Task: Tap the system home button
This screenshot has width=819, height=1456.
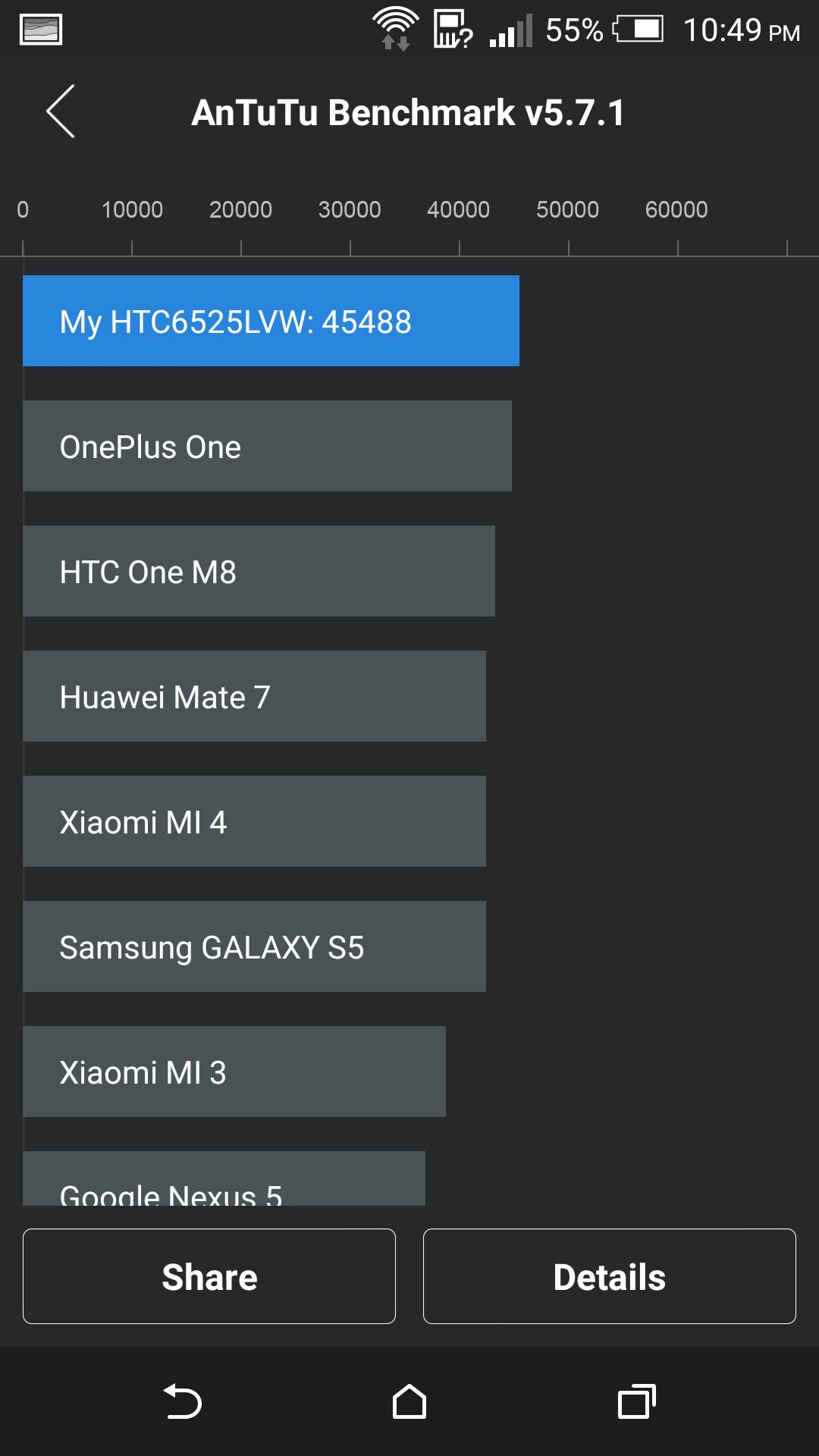Action: [409, 1401]
